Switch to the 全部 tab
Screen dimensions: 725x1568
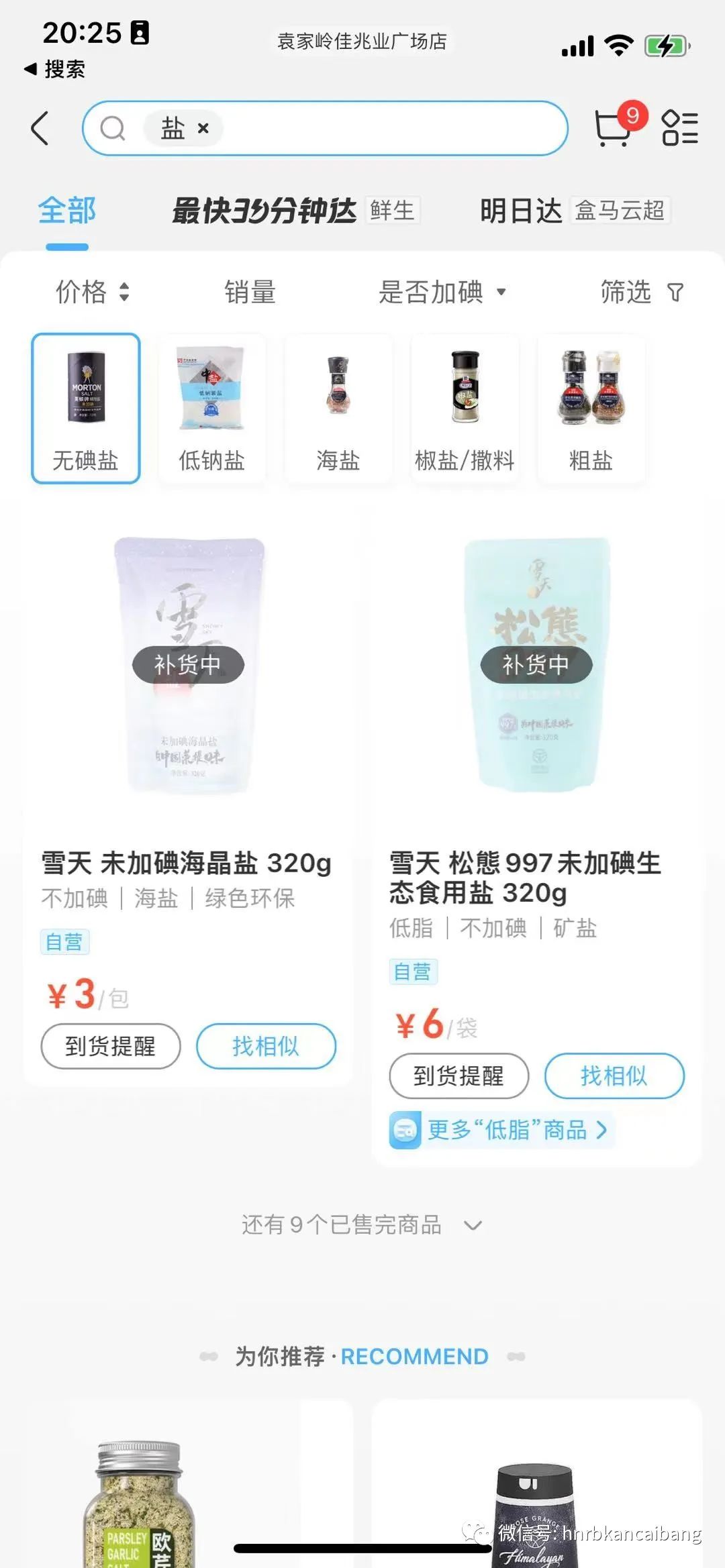(67, 211)
